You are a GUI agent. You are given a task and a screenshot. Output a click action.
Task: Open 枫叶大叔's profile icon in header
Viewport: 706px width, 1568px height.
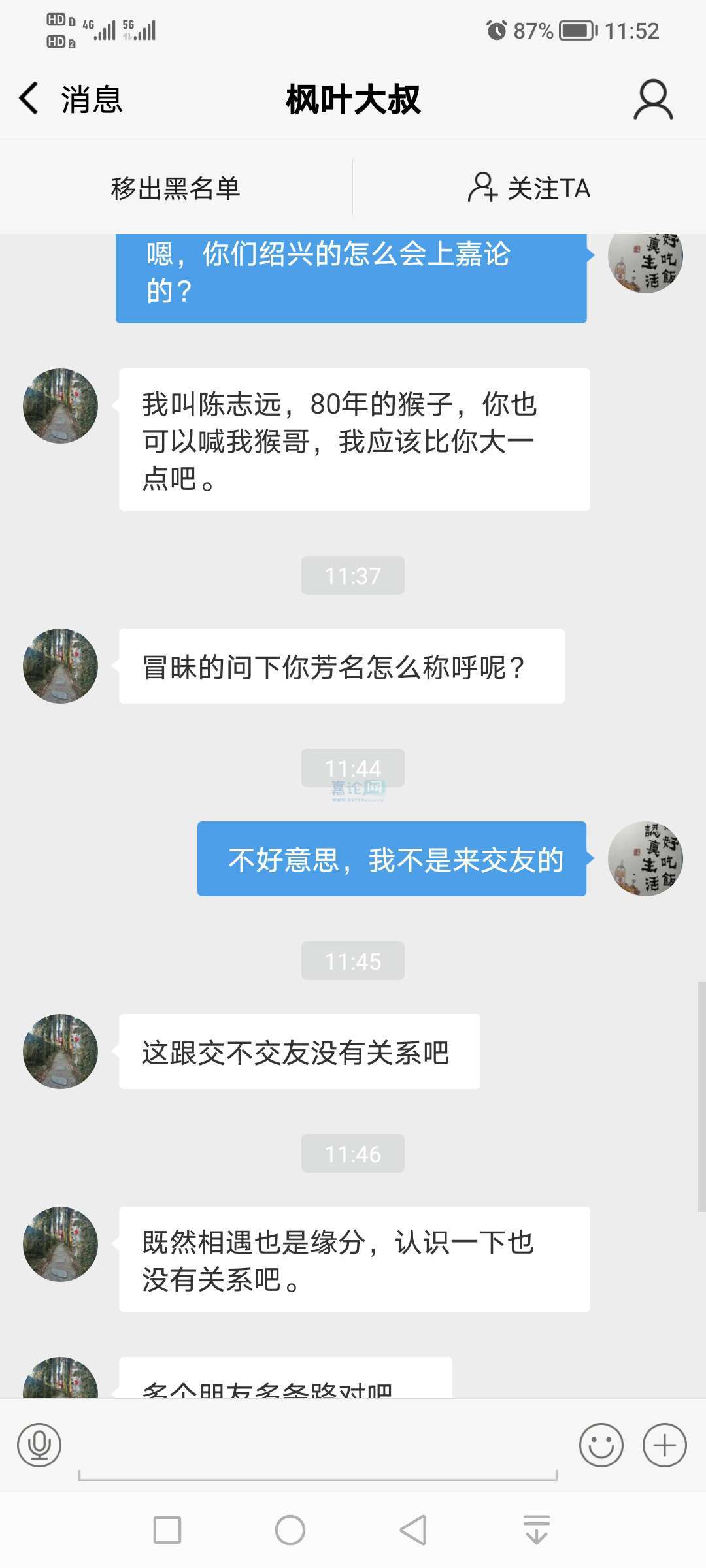652,100
